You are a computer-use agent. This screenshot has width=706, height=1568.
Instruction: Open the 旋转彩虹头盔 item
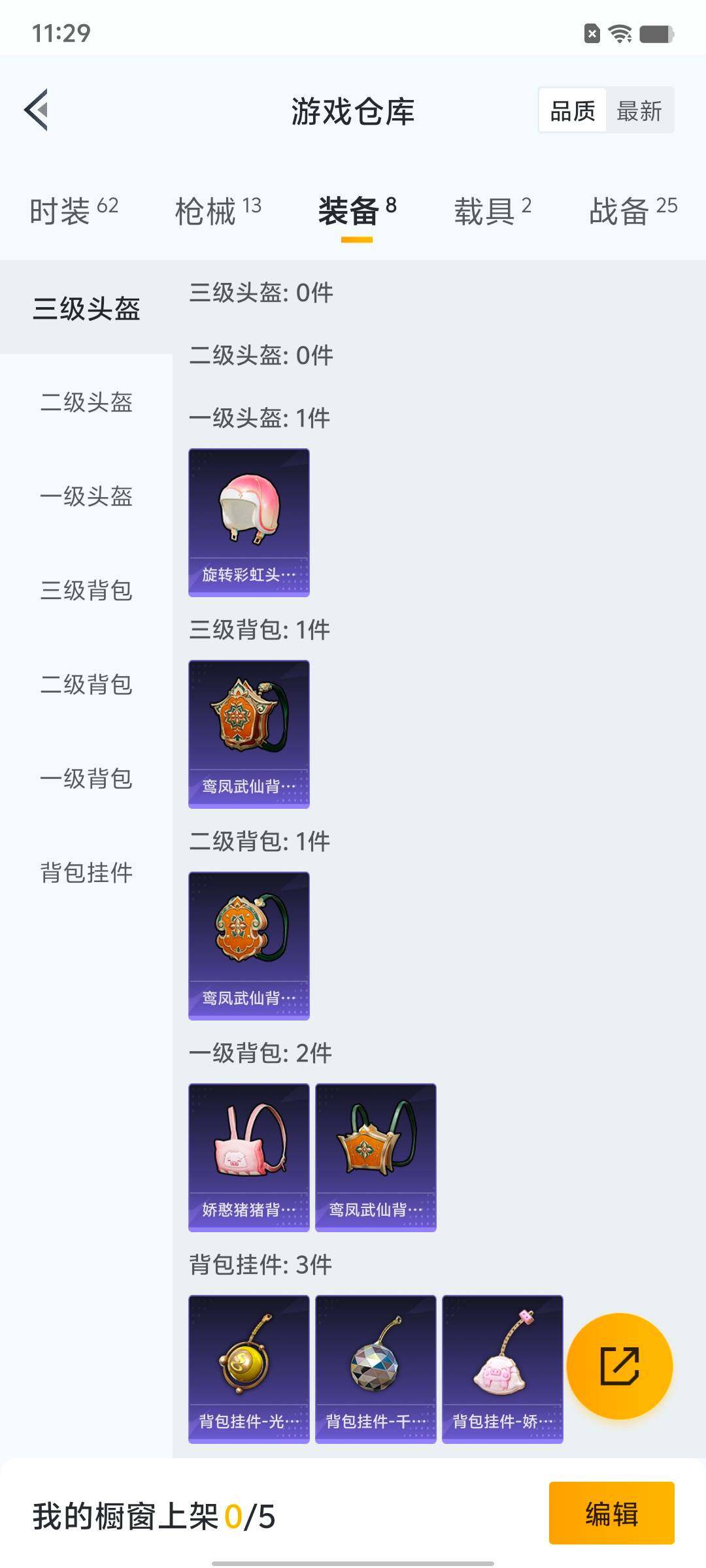[x=248, y=522]
